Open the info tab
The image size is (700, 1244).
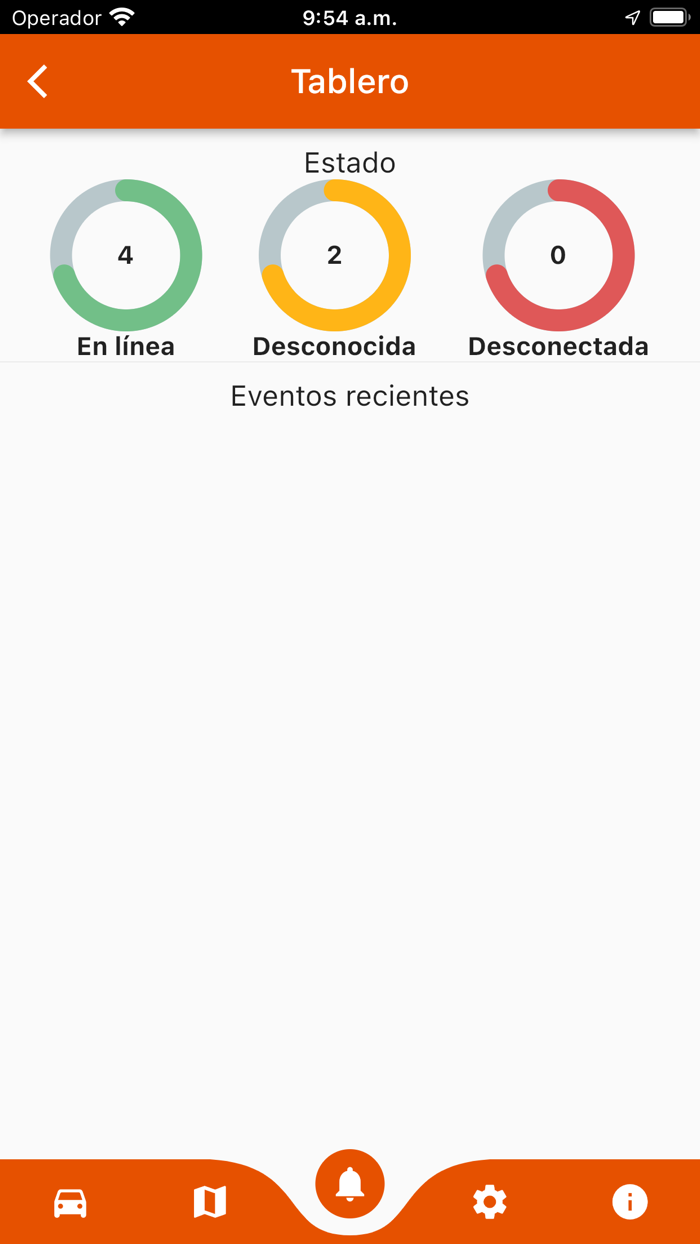pos(630,1202)
